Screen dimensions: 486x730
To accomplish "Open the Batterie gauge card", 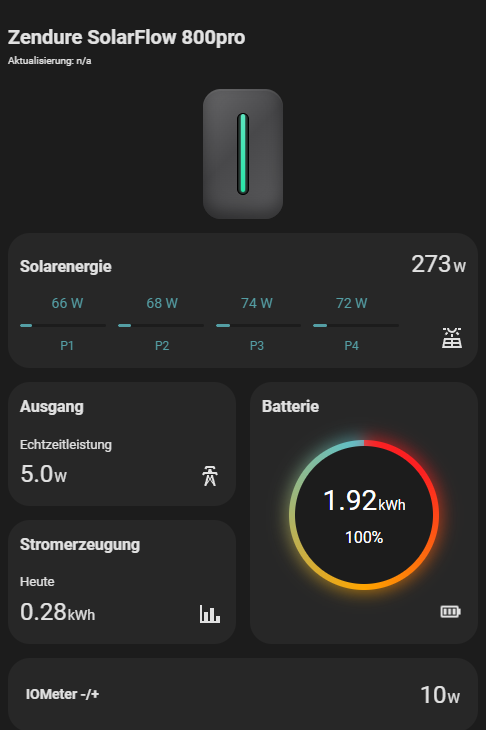I will point(364,513).
